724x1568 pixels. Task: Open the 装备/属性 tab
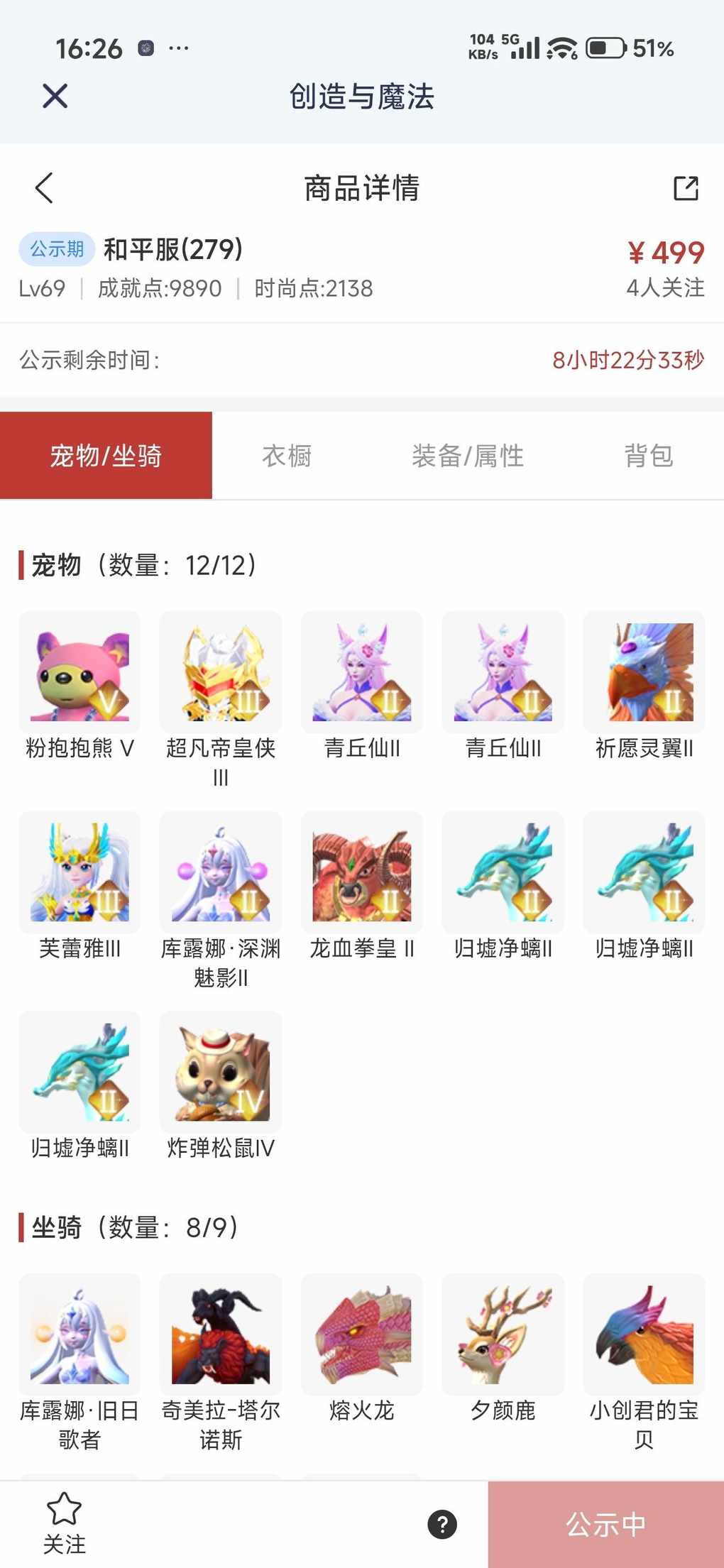[x=468, y=456]
